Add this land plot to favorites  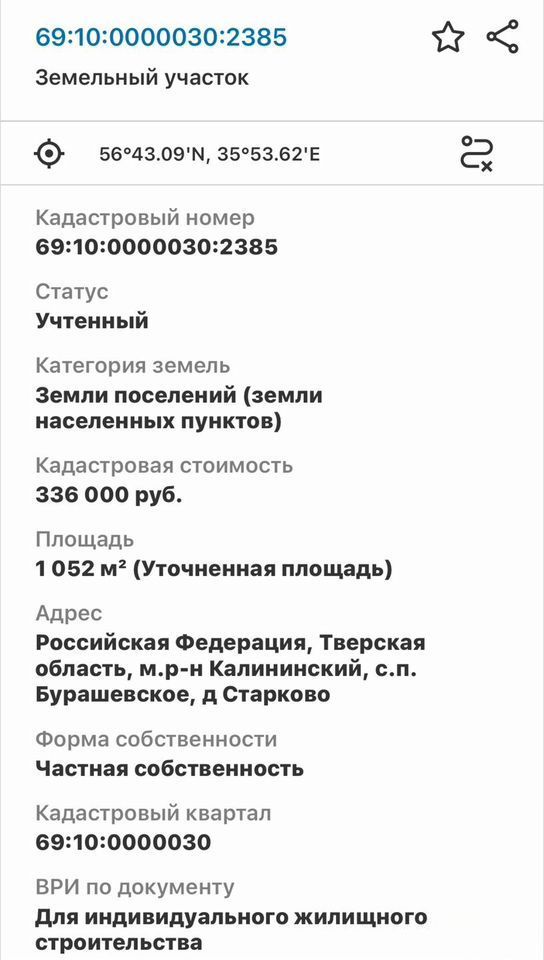pyautogui.click(x=448, y=37)
